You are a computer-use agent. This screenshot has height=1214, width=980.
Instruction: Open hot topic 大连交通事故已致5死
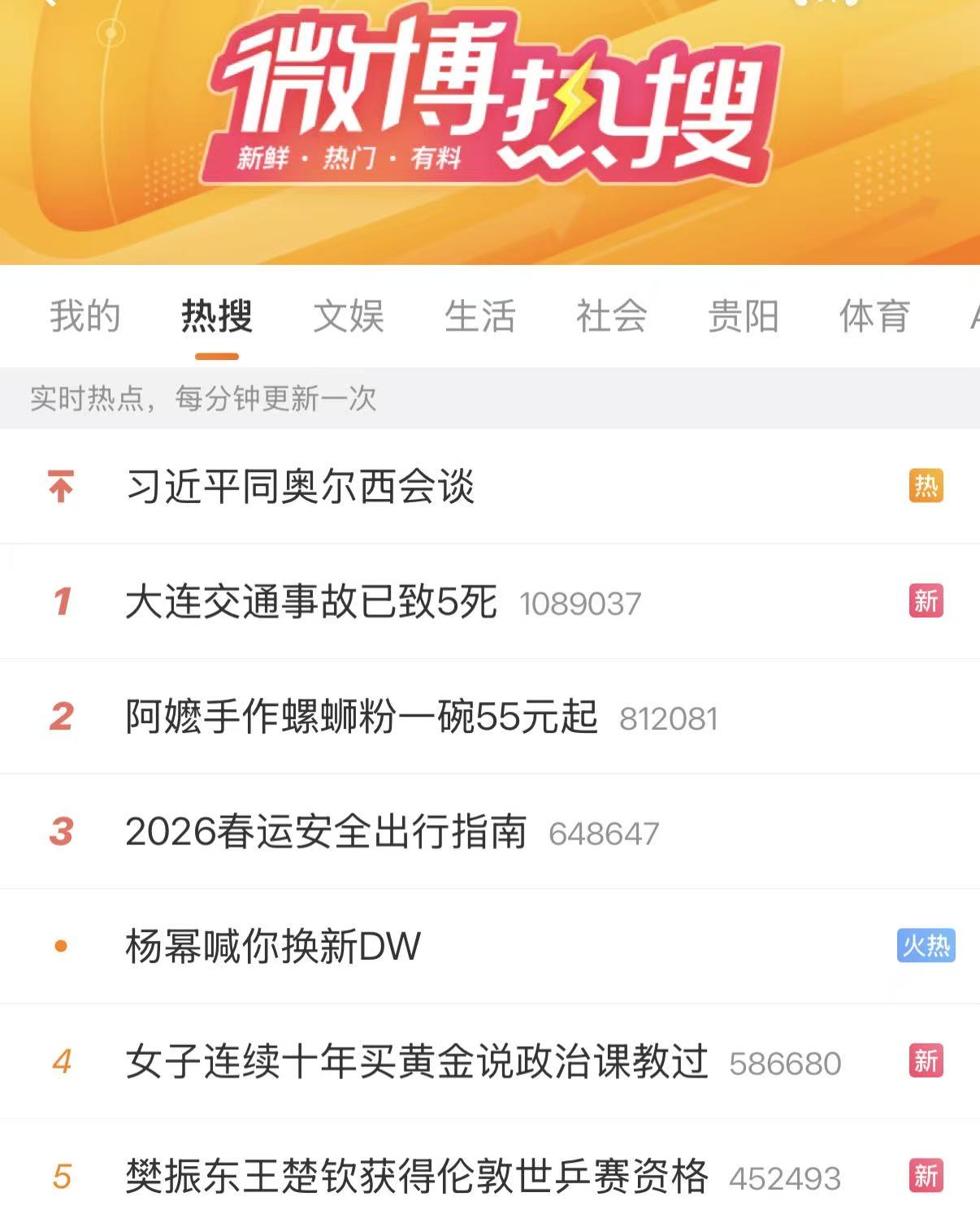pos(311,602)
